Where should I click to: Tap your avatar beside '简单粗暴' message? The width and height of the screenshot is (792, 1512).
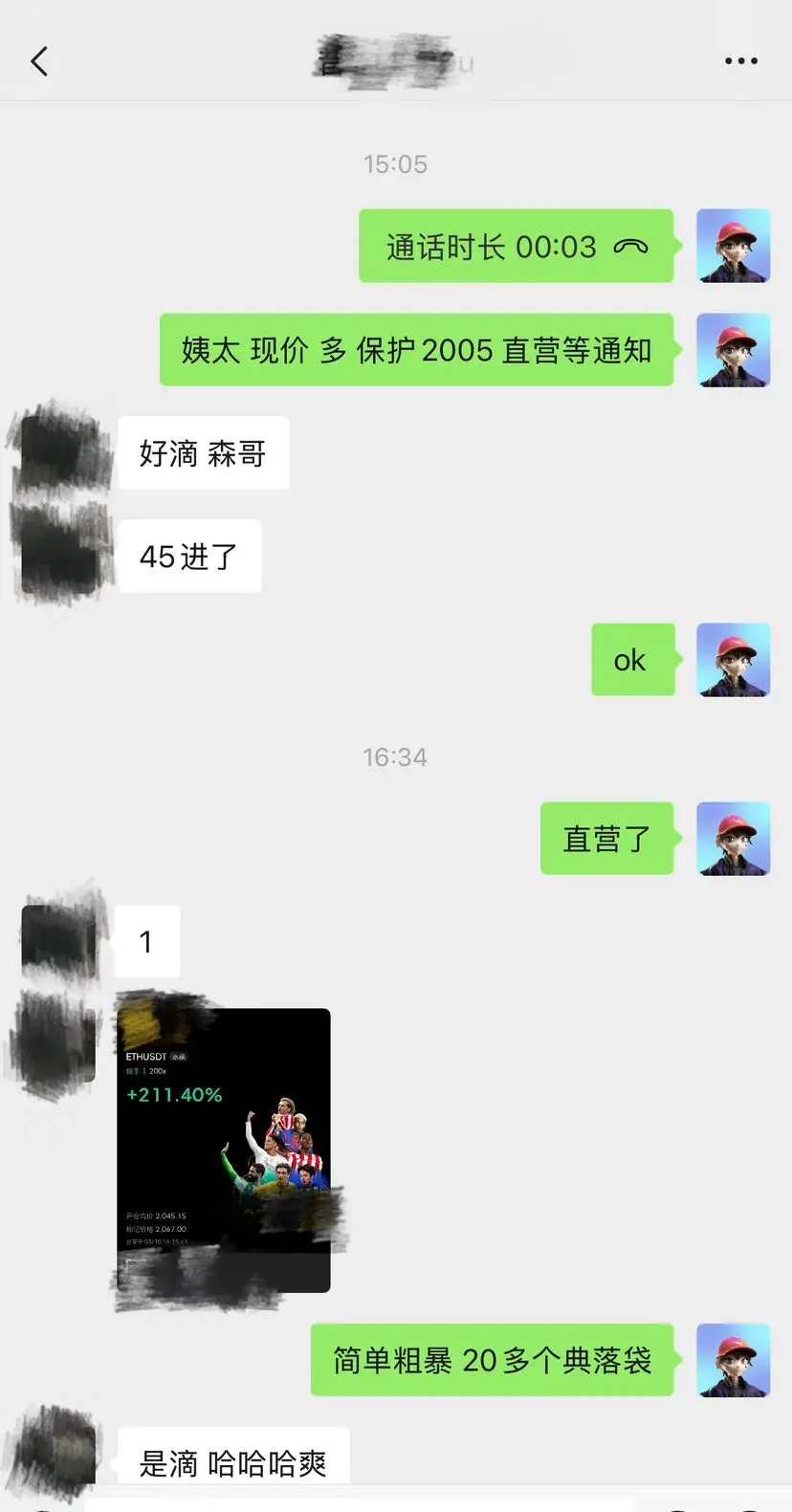(x=733, y=1362)
